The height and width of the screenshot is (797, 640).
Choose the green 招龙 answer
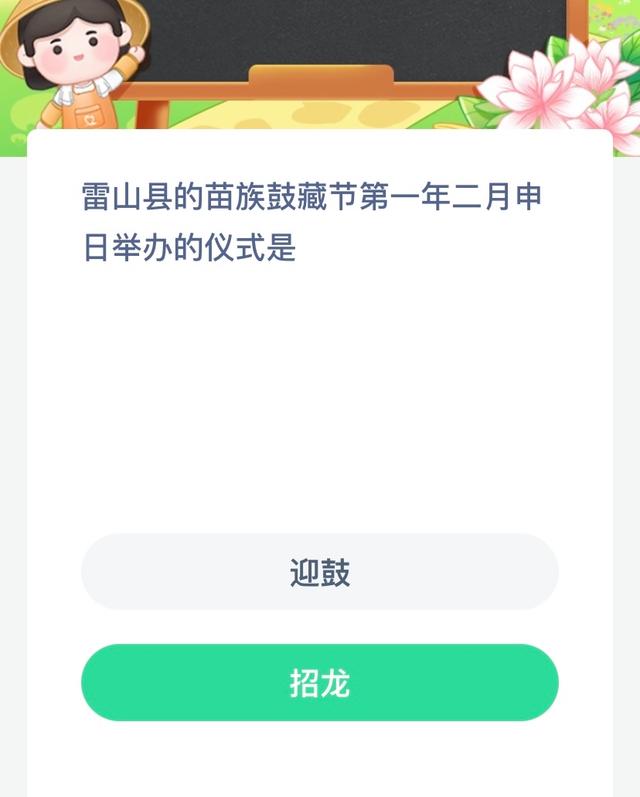[x=319, y=683]
